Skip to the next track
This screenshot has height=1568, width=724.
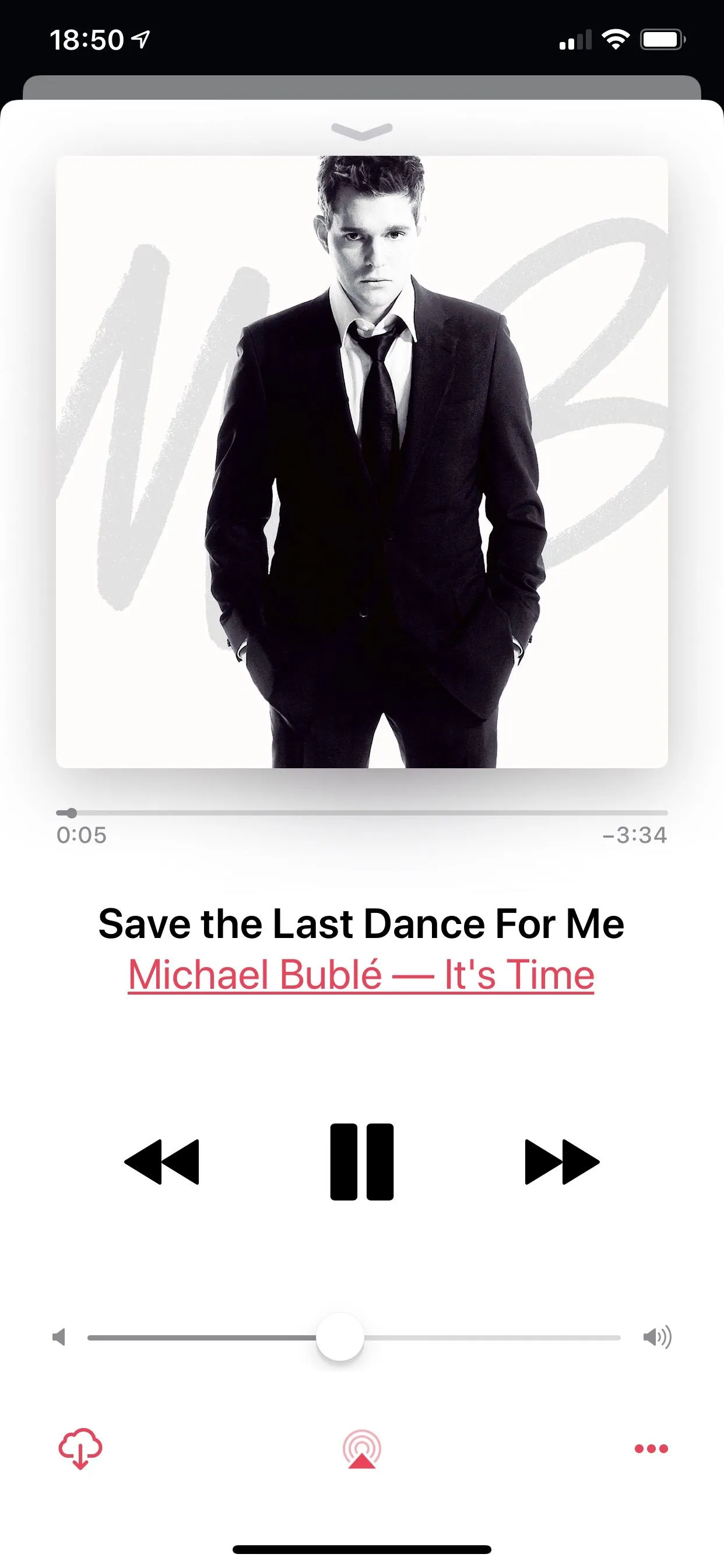(x=561, y=1161)
